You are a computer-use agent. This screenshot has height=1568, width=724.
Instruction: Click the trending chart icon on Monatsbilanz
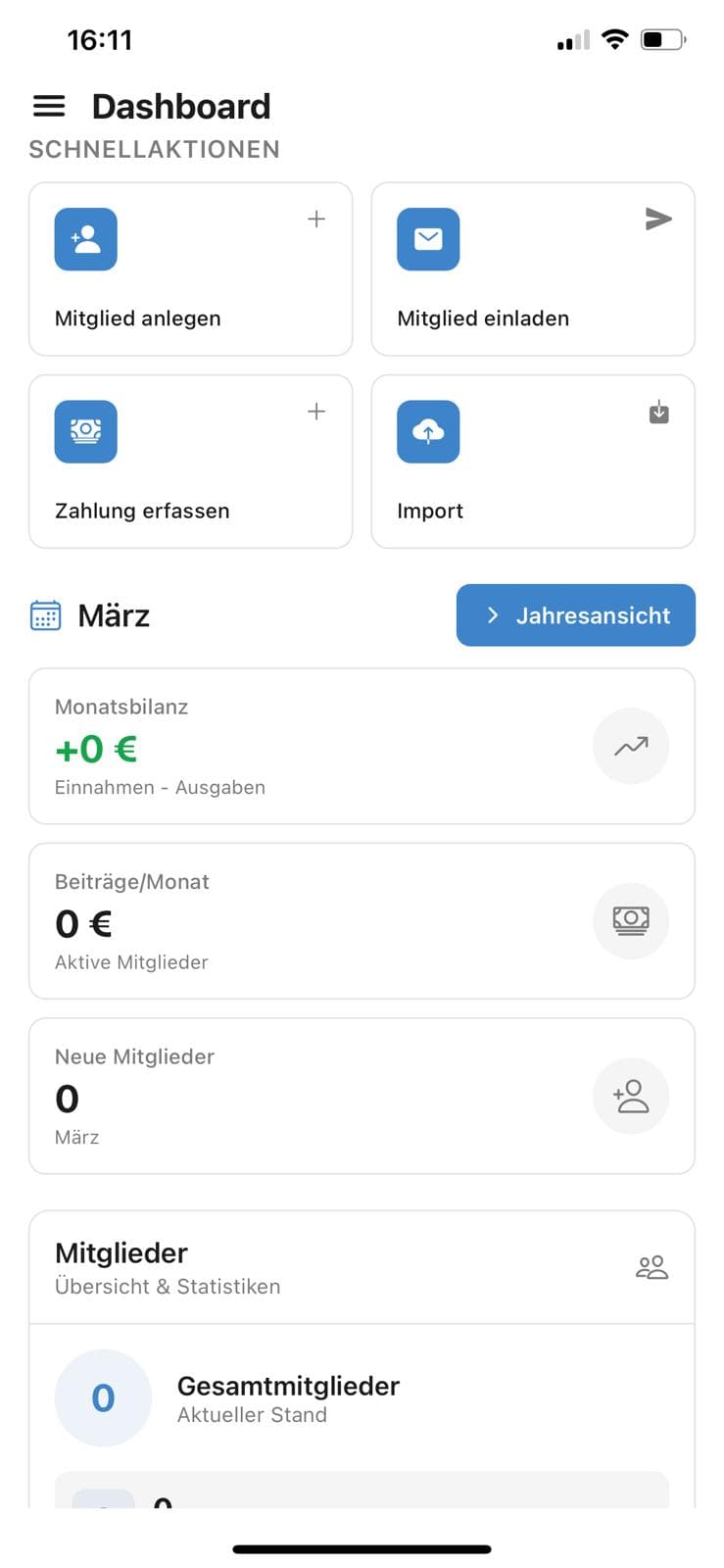click(x=631, y=746)
